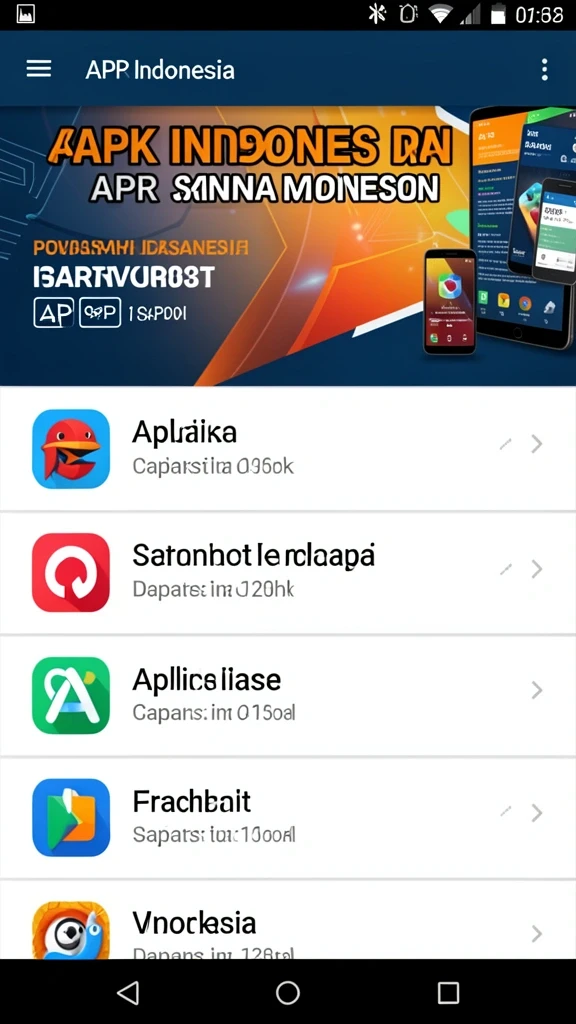
Task: Go to the home screen
Action: (287, 993)
